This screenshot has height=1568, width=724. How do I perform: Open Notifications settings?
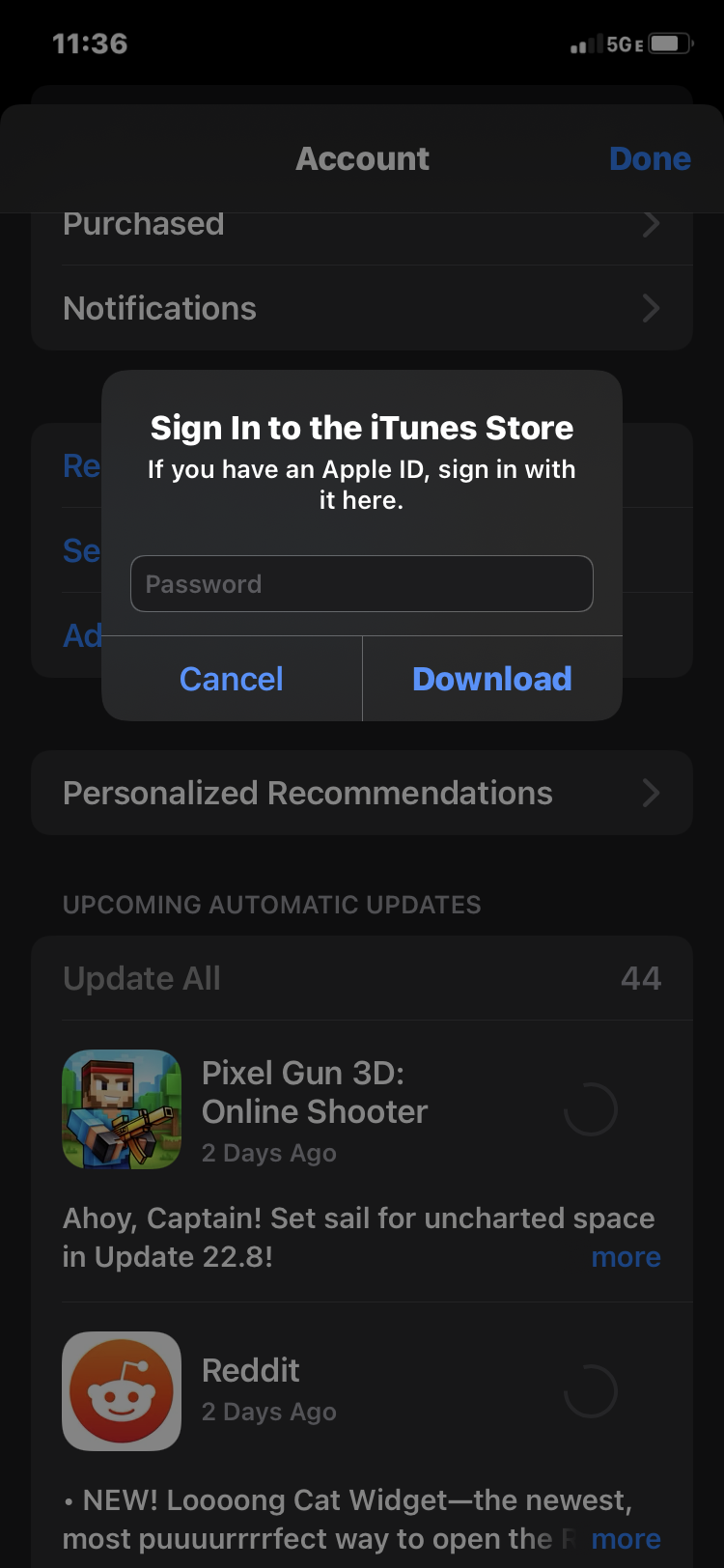tap(362, 308)
